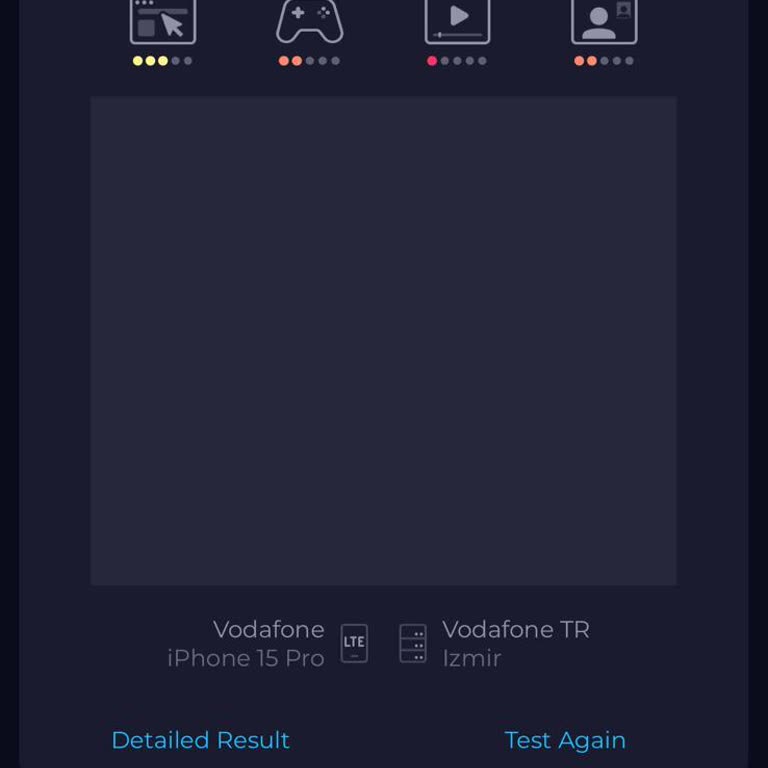768x768 pixels.
Task: Open the web browsing rating icon
Action: 163,22
